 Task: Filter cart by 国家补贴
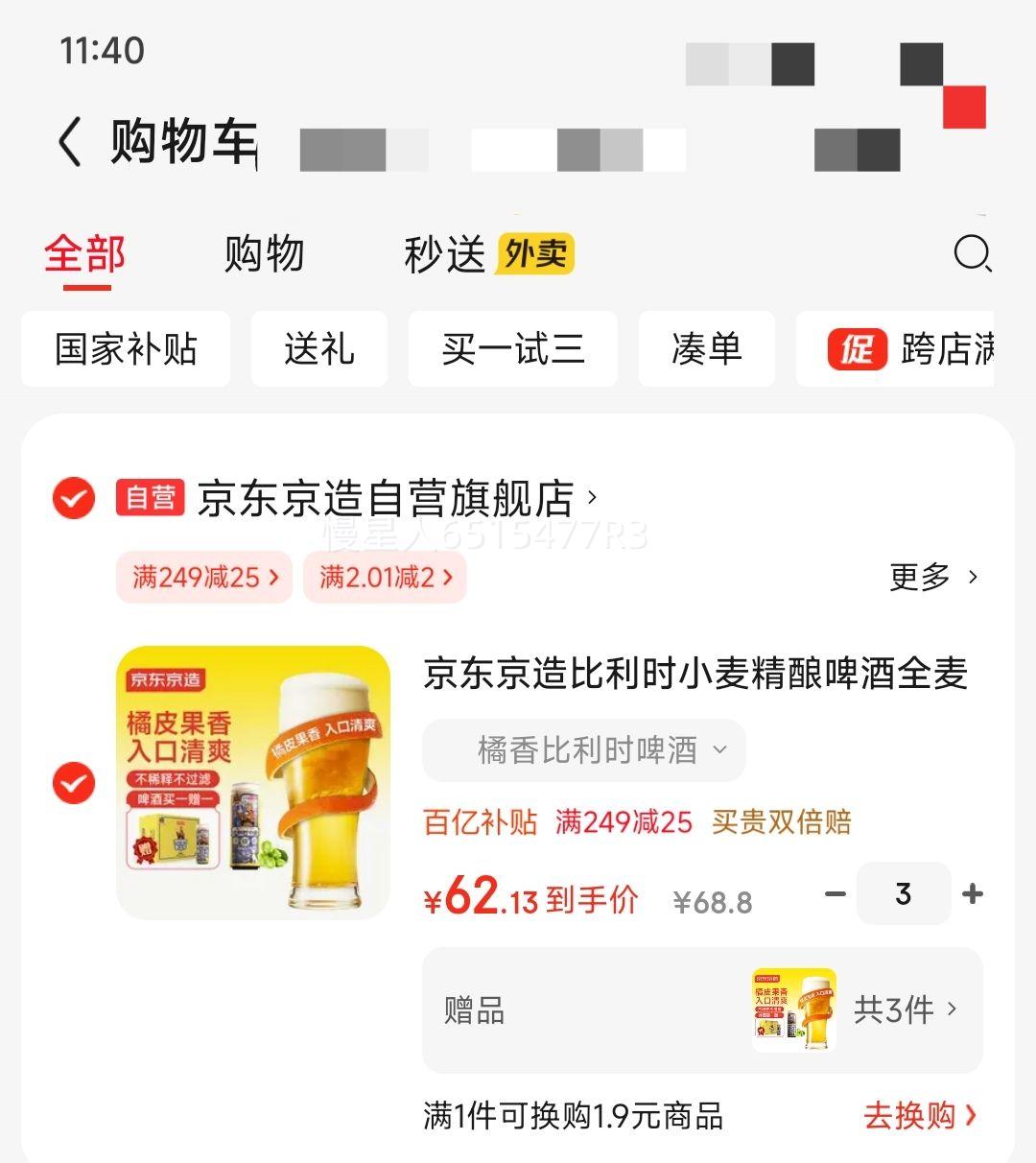[126, 349]
